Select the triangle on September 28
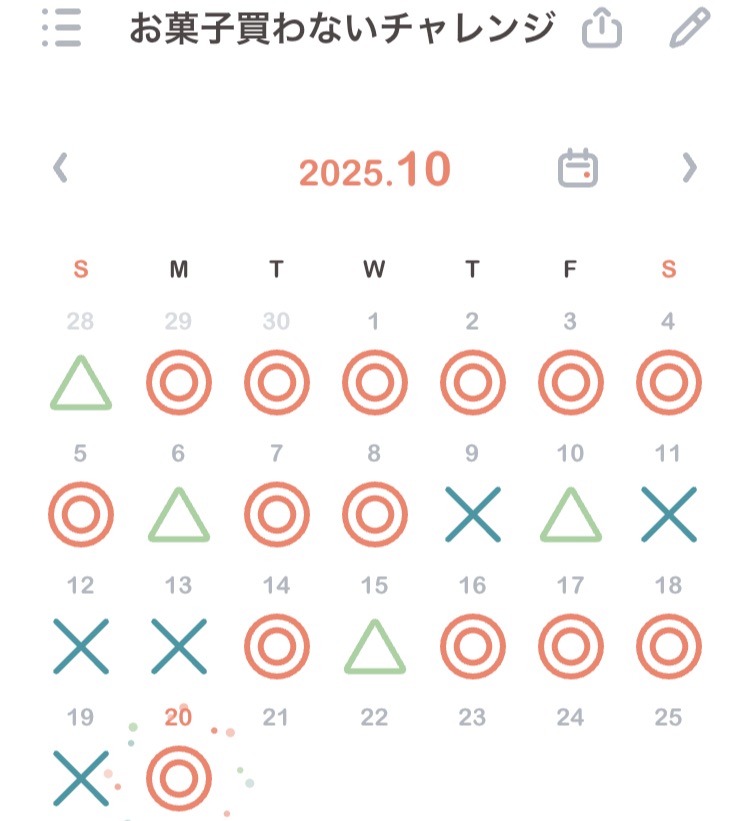The image size is (750, 821). (81, 385)
